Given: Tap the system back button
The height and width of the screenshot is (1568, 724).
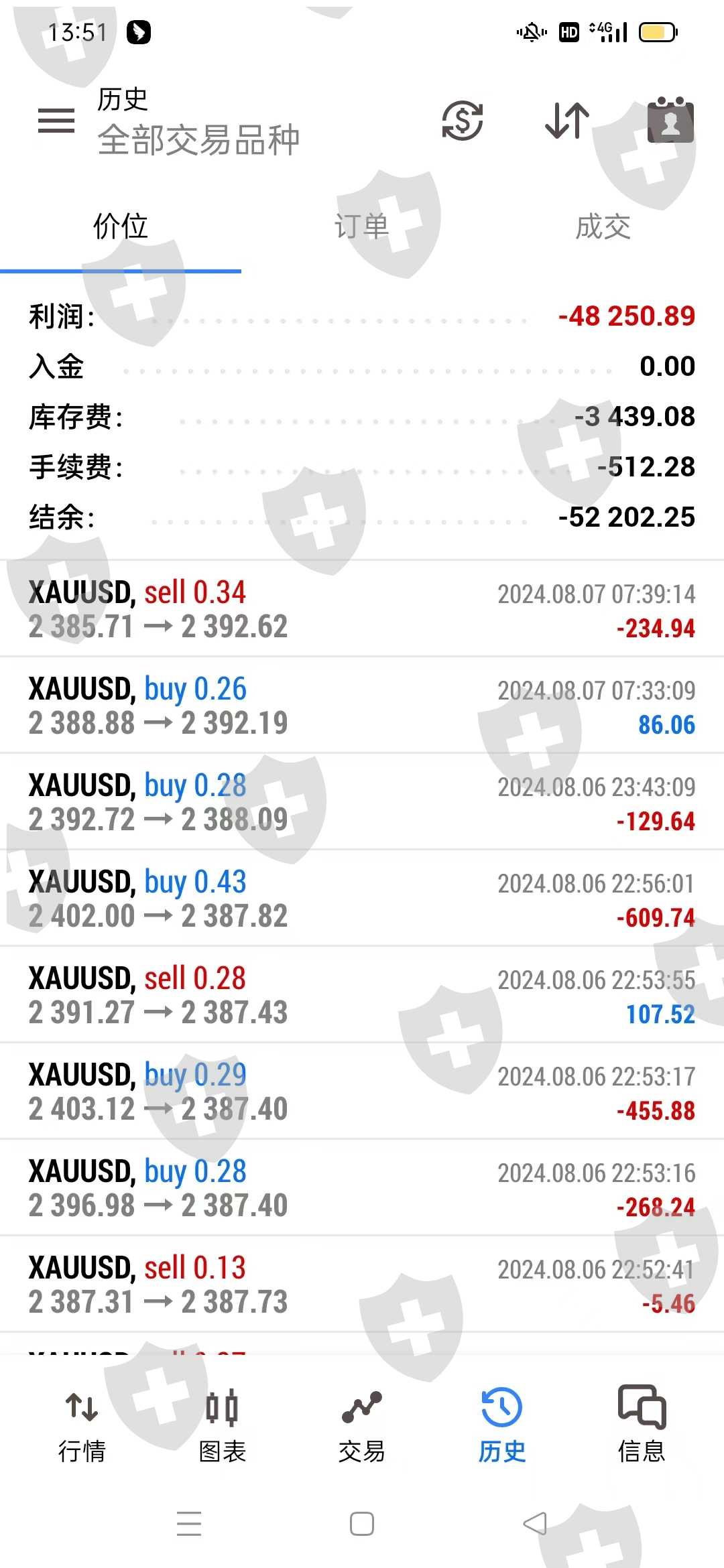Looking at the screenshot, I should point(535,1524).
